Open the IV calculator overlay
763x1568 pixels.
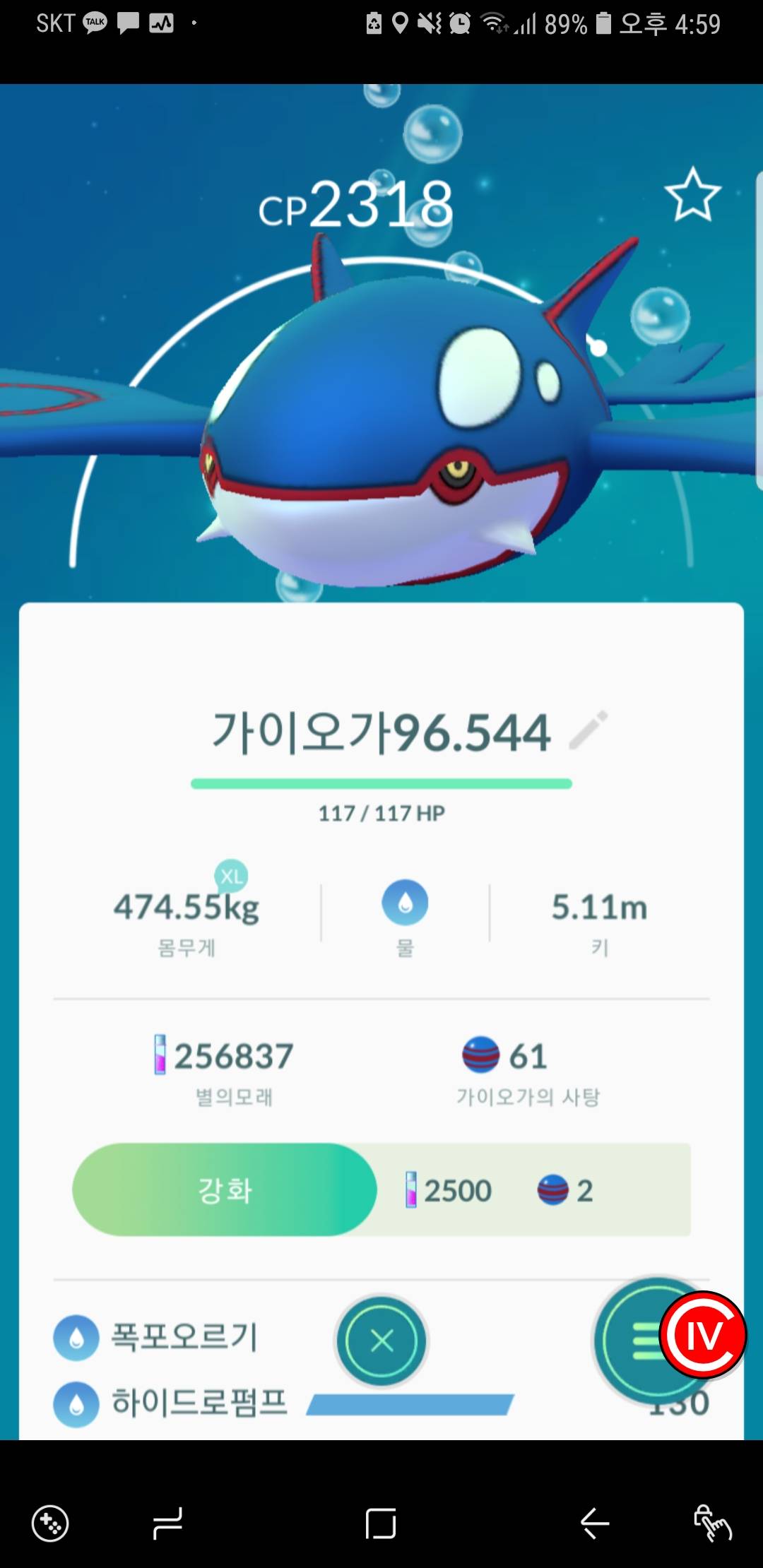tap(703, 1335)
